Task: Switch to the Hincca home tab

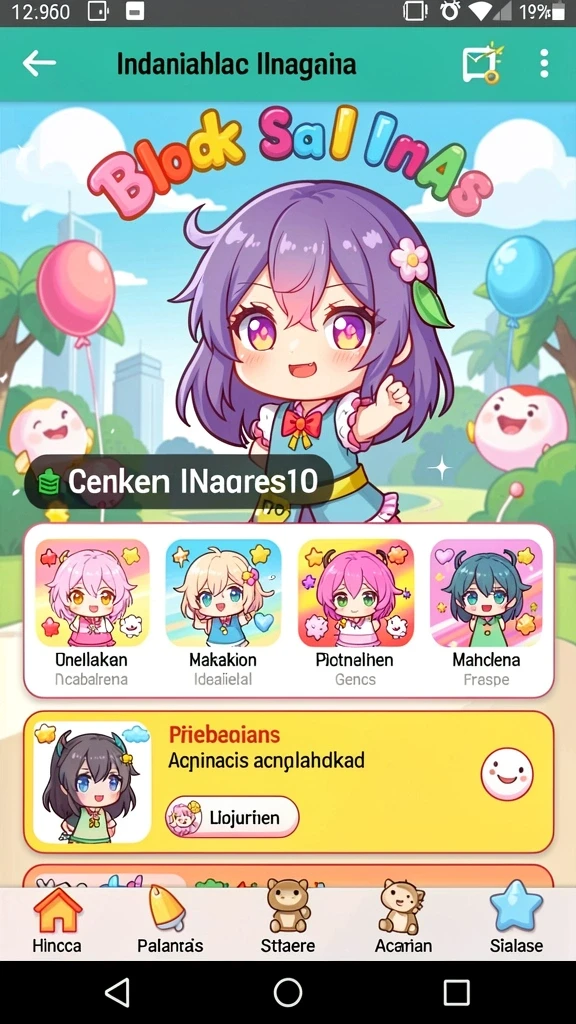Action: point(57,921)
